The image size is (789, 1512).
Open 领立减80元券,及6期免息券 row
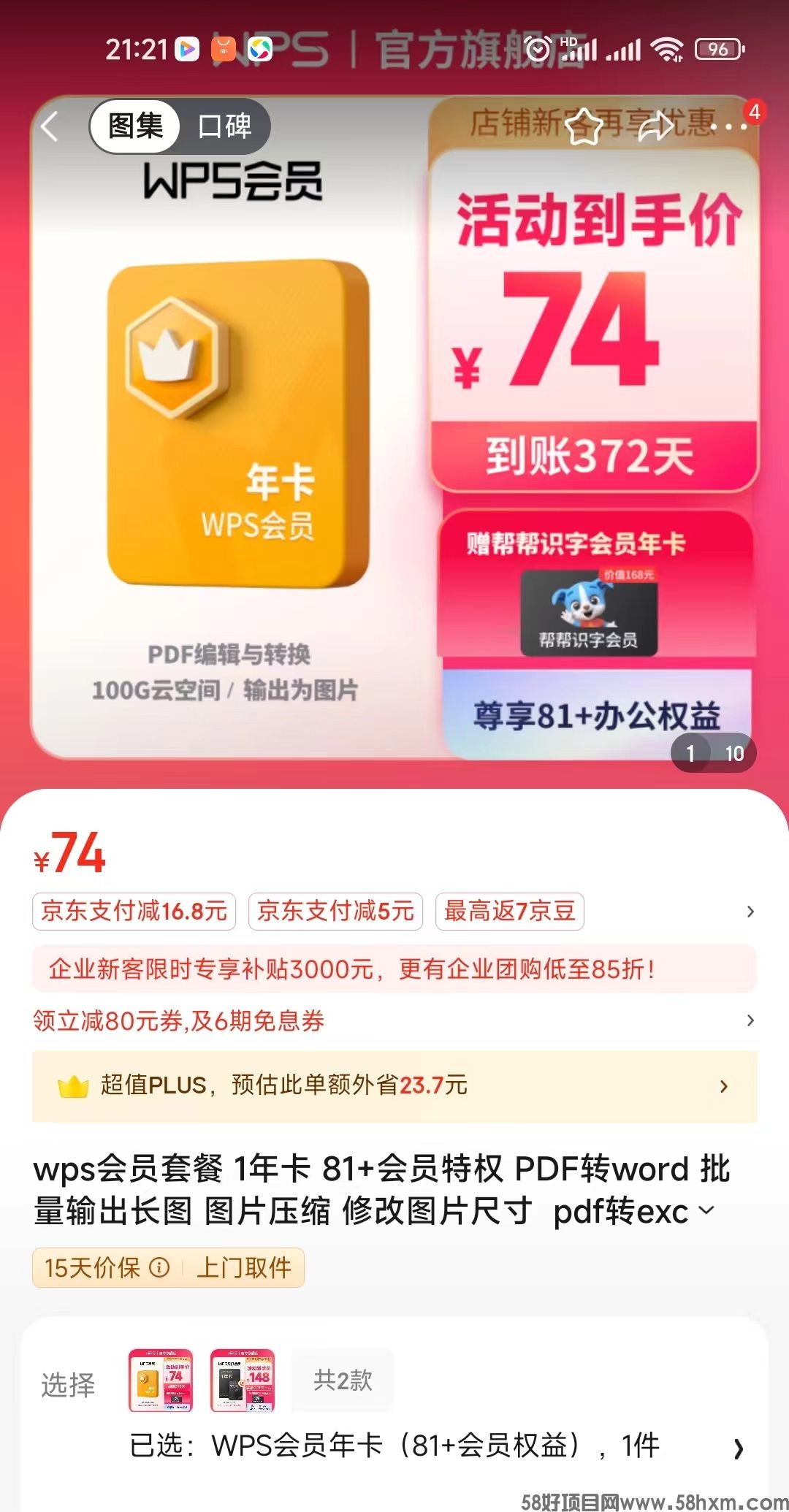(394, 1020)
